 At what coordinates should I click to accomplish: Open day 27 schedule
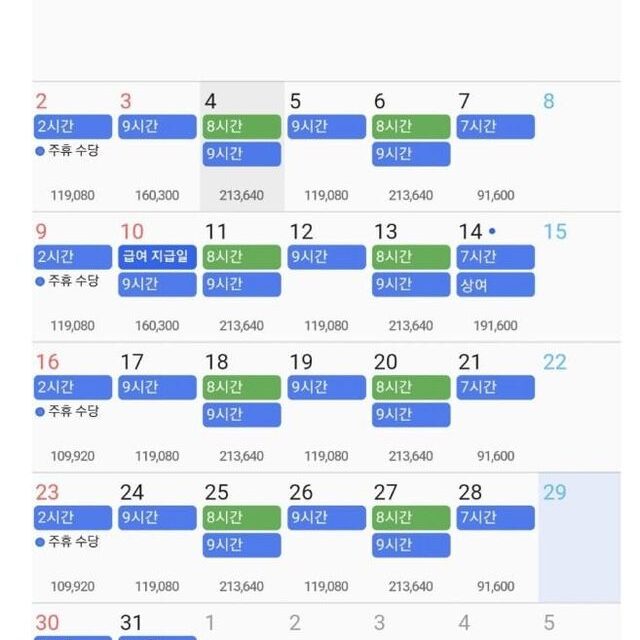411,537
